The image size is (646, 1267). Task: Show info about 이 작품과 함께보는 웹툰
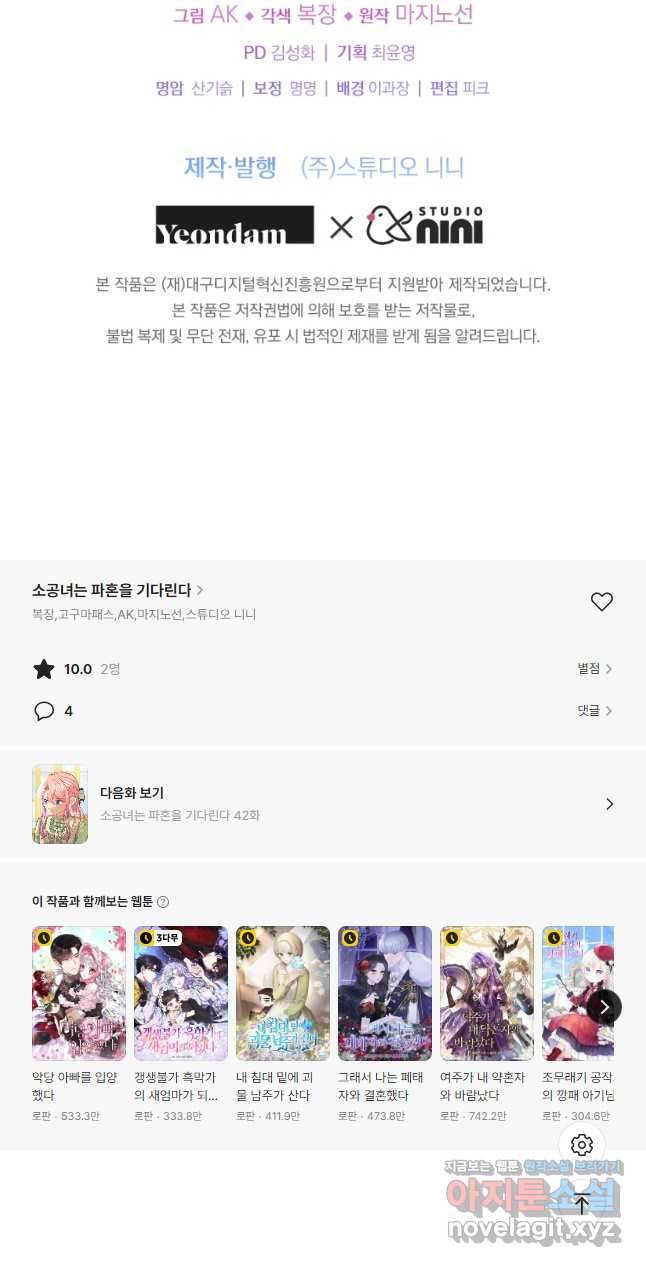pos(163,902)
